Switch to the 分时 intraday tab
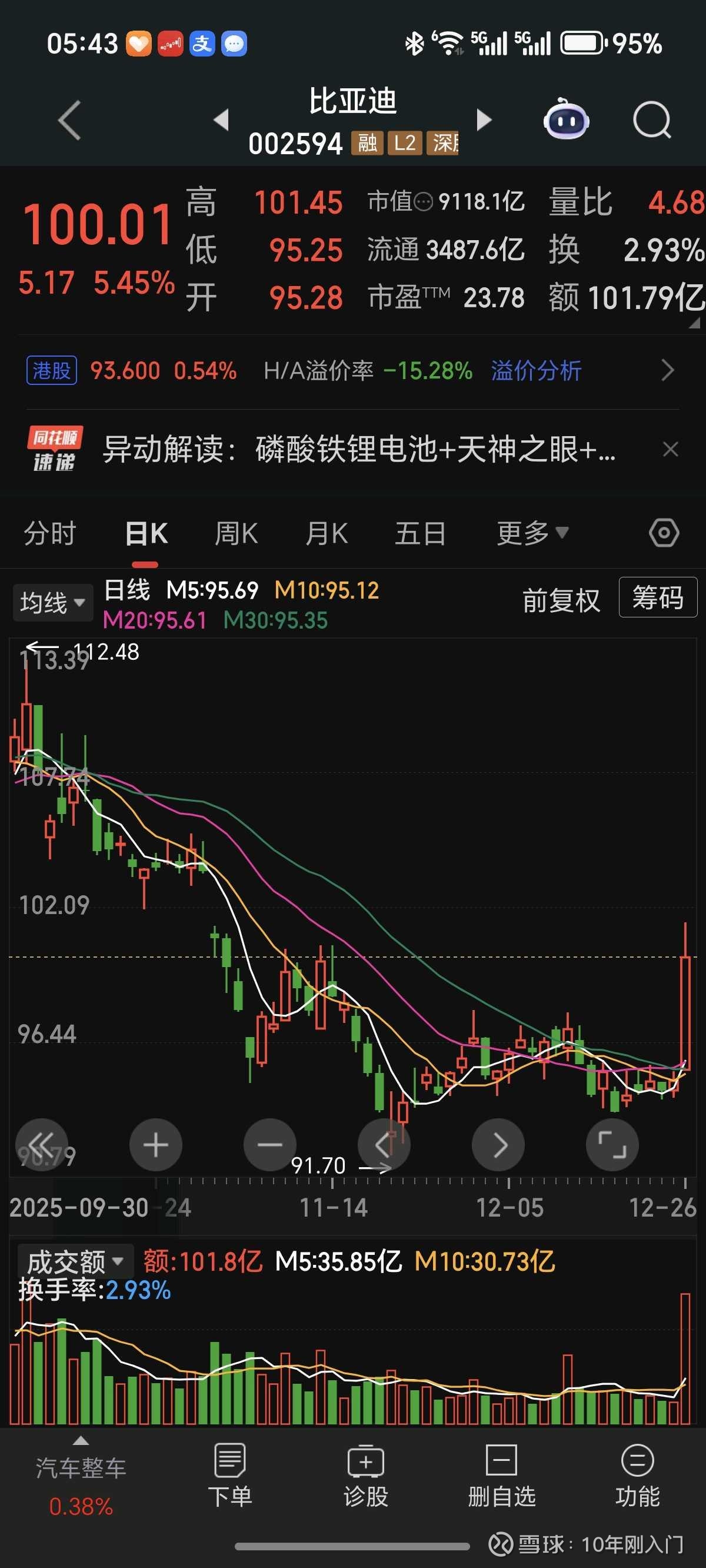Viewport: 706px width, 1568px height. coord(49,533)
